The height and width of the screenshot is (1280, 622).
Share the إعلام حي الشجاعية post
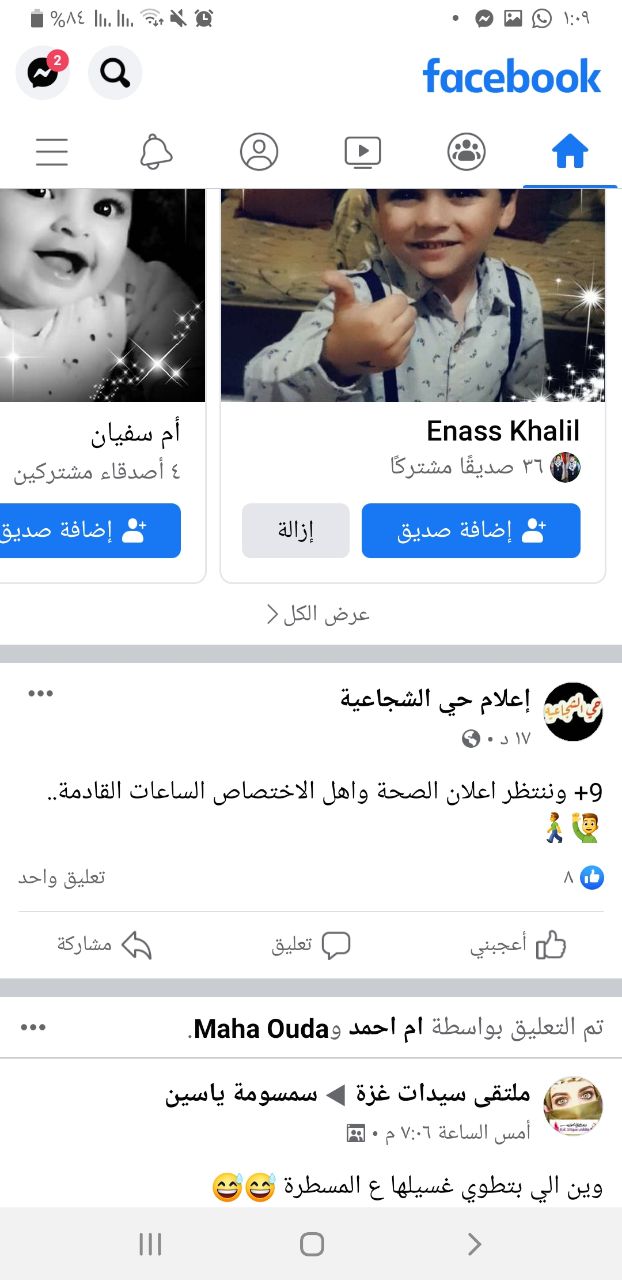click(104, 945)
